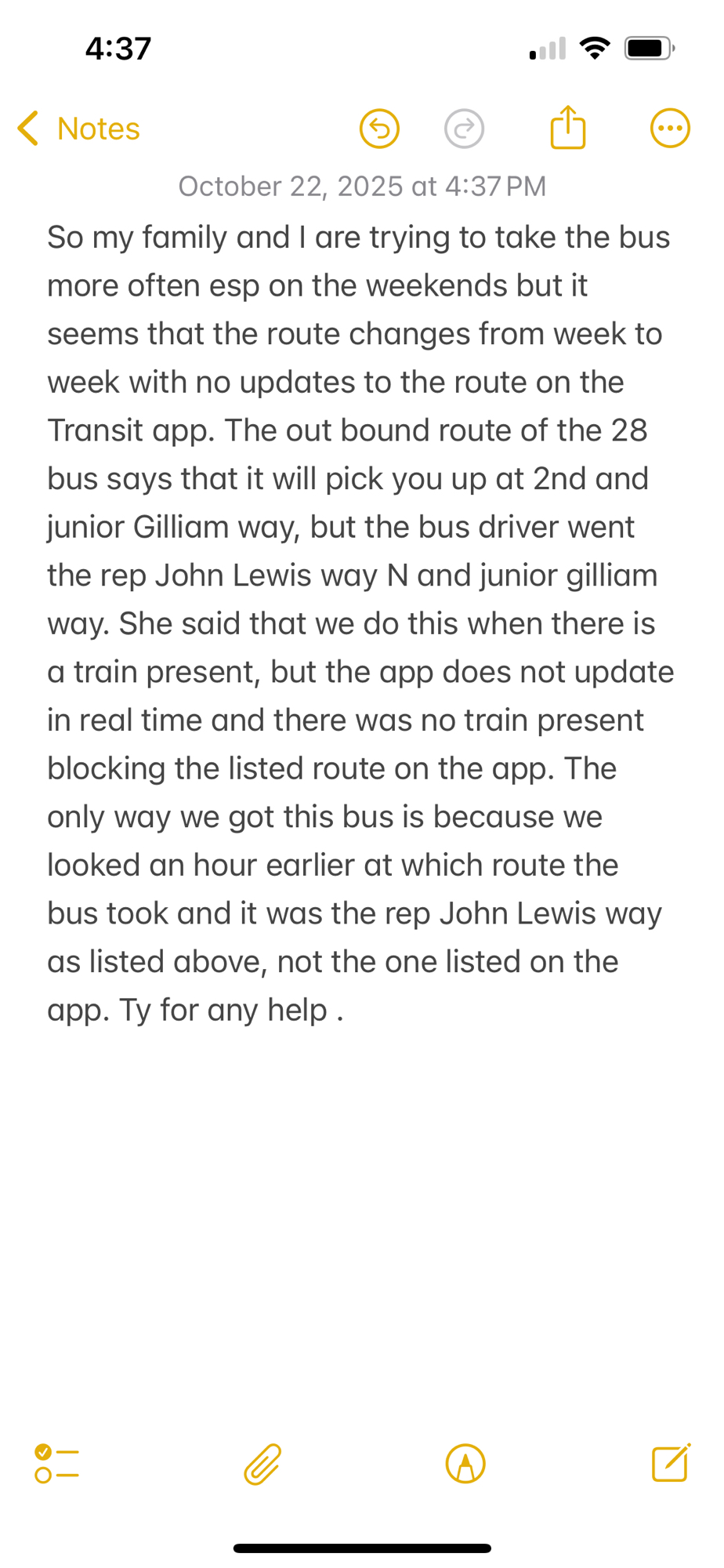724x1568 pixels.
Task: Compose a new note
Action: click(x=671, y=1463)
